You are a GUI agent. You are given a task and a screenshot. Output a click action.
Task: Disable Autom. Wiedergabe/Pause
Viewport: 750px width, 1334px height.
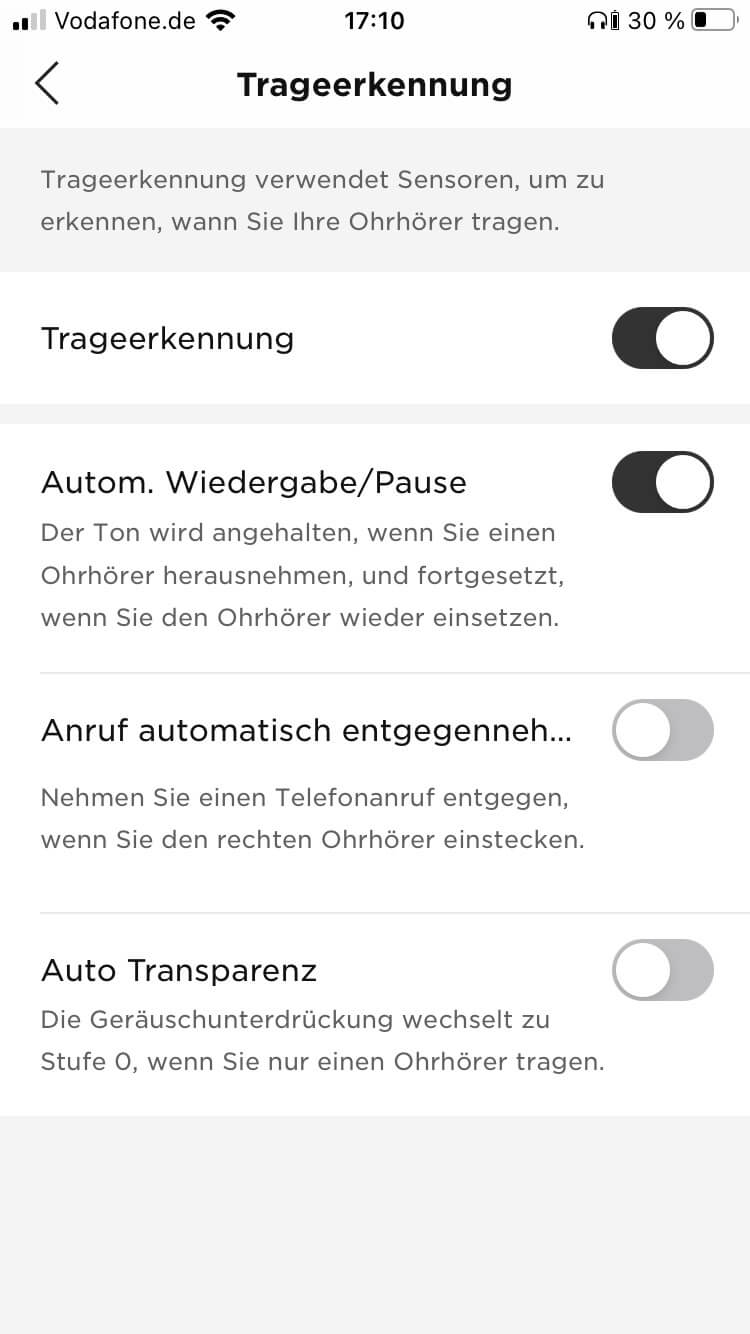pos(662,482)
